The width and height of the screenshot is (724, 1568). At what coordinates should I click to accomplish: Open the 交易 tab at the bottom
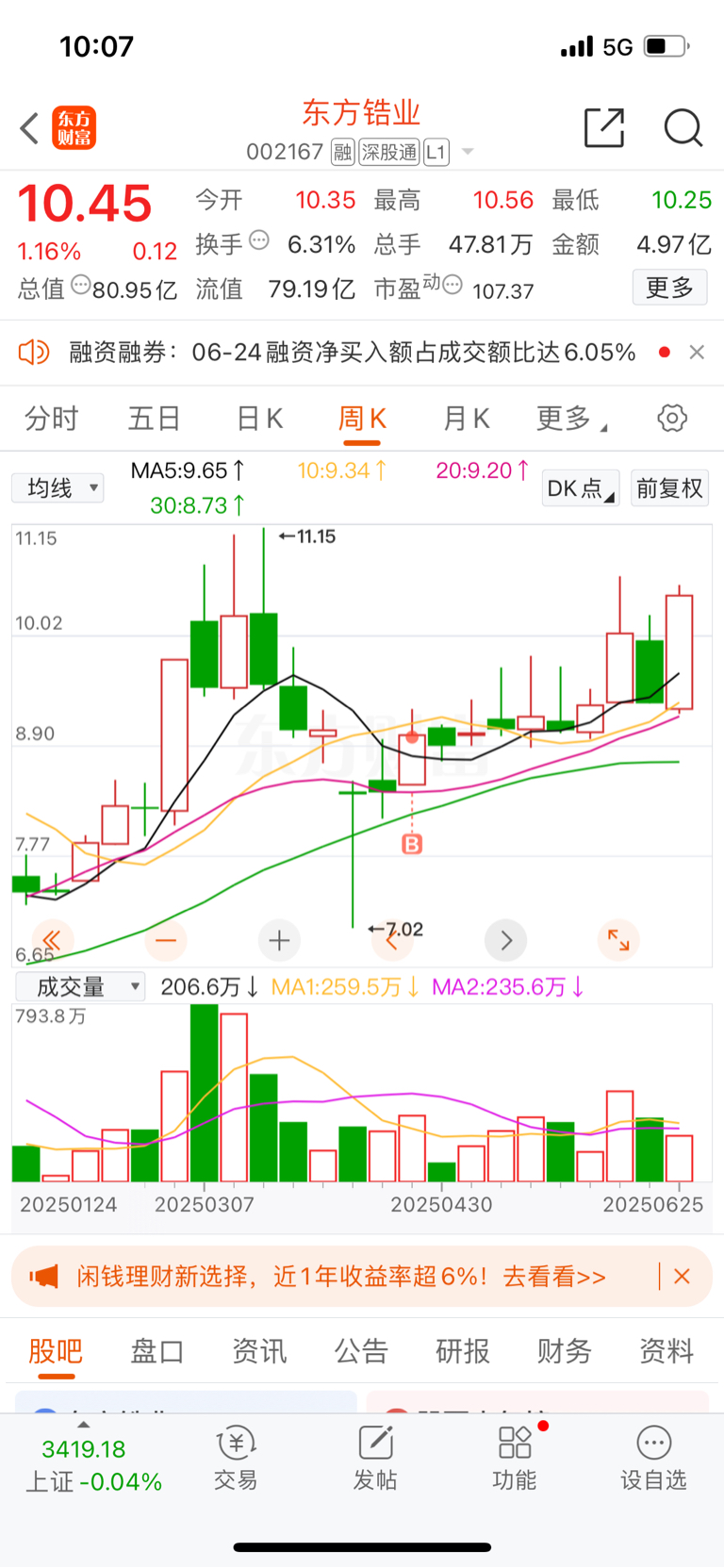click(x=236, y=1459)
